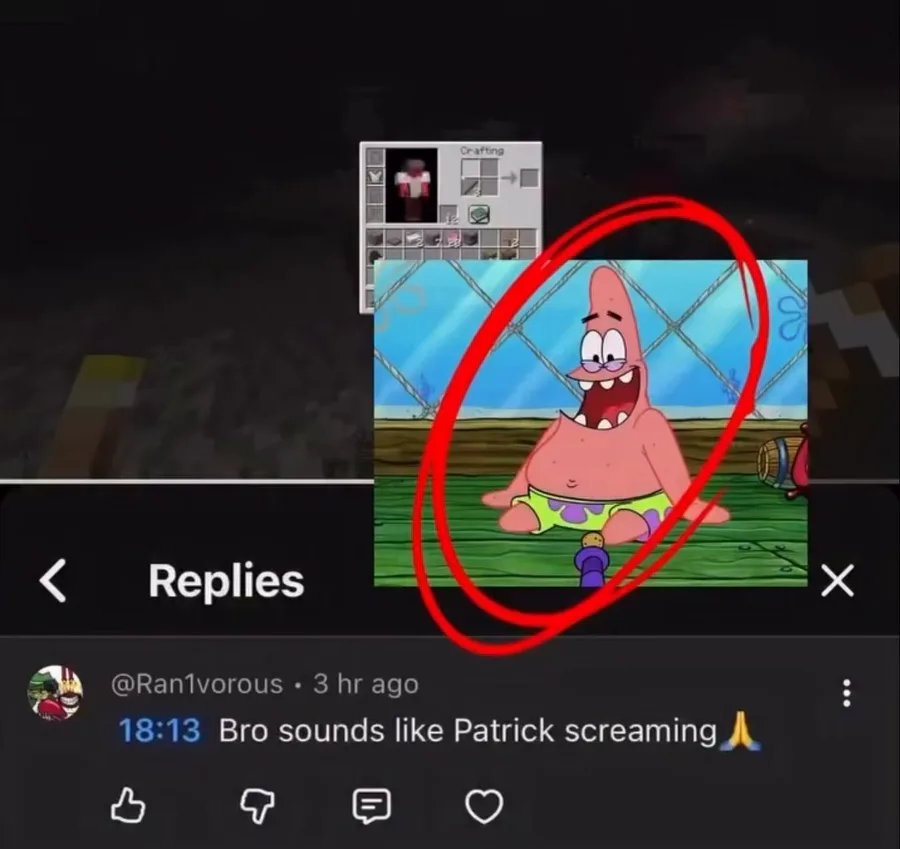900x849 pixels.
Task: Go back from the Replies panel
Action: 53,580
